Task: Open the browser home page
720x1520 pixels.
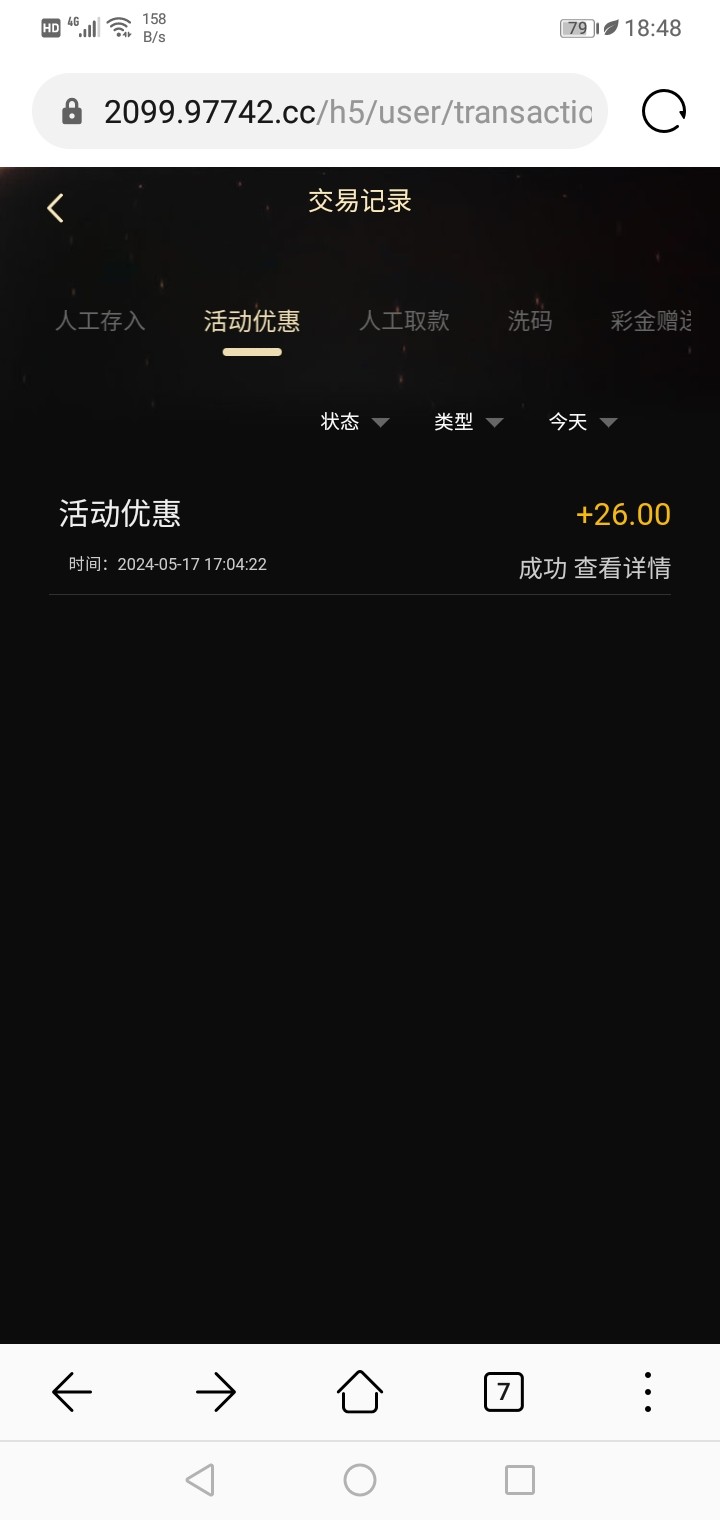Action: pos(360,1391)
